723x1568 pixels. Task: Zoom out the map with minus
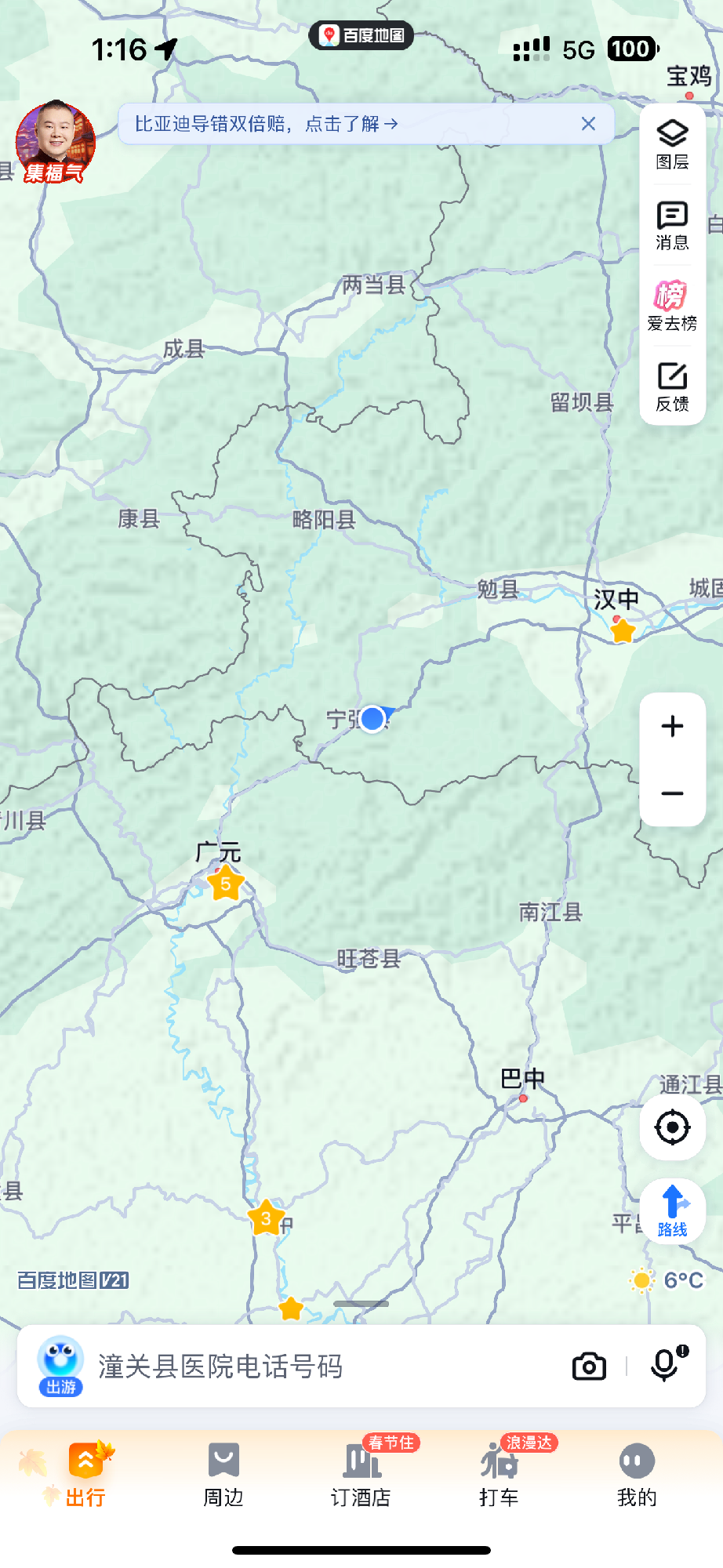(x=672, y=793)
